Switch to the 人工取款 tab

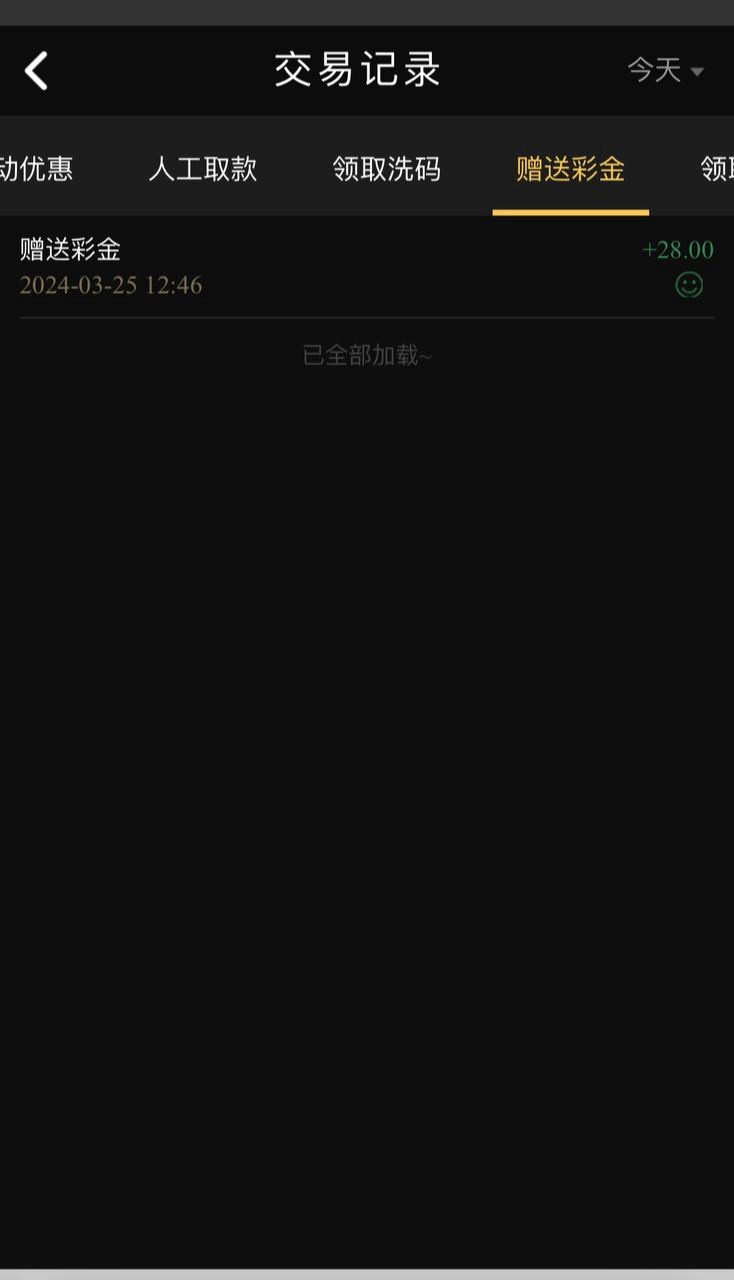click(203, 169)
